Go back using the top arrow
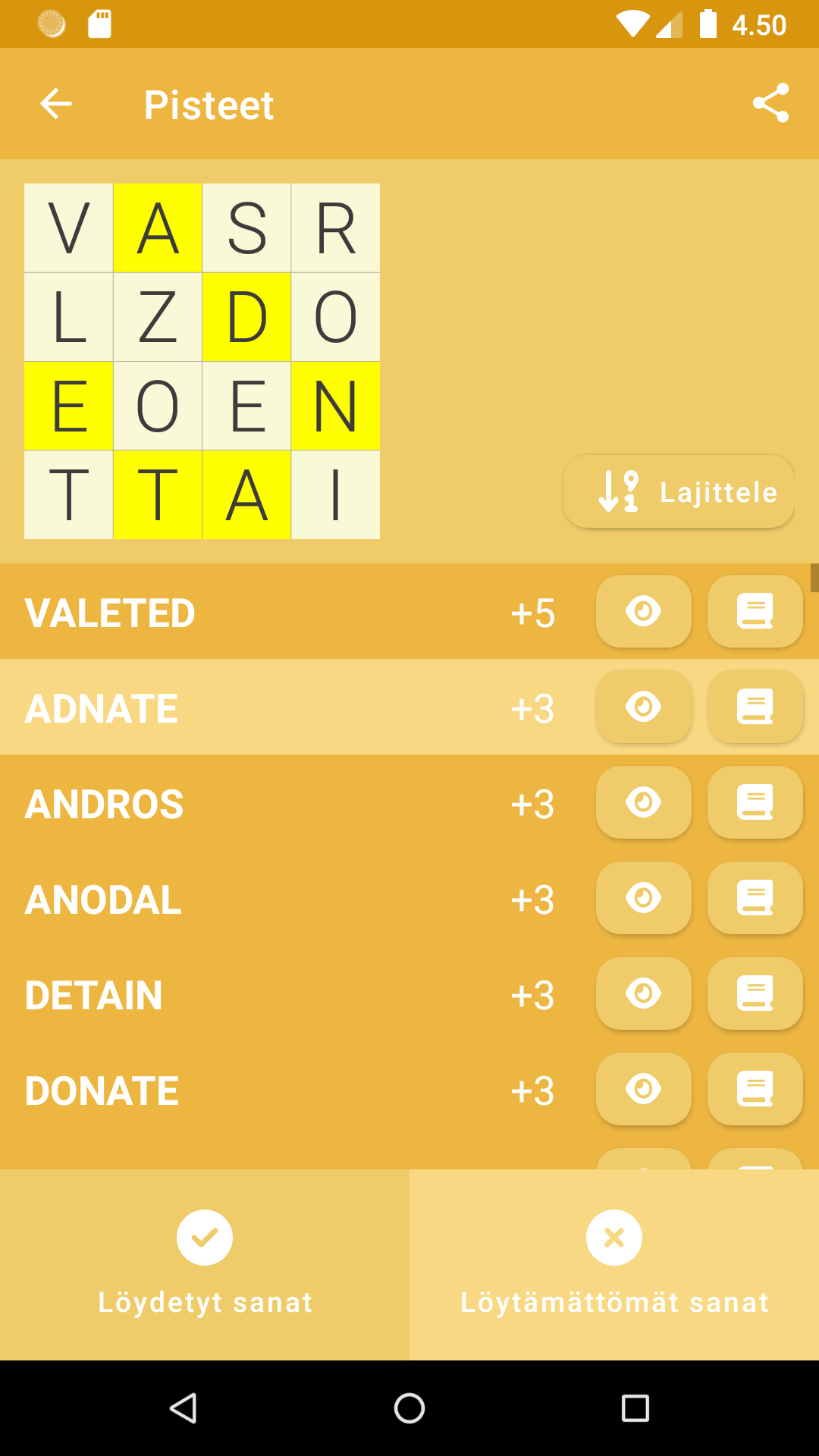819x1456 pixels. tap(56, 104)
